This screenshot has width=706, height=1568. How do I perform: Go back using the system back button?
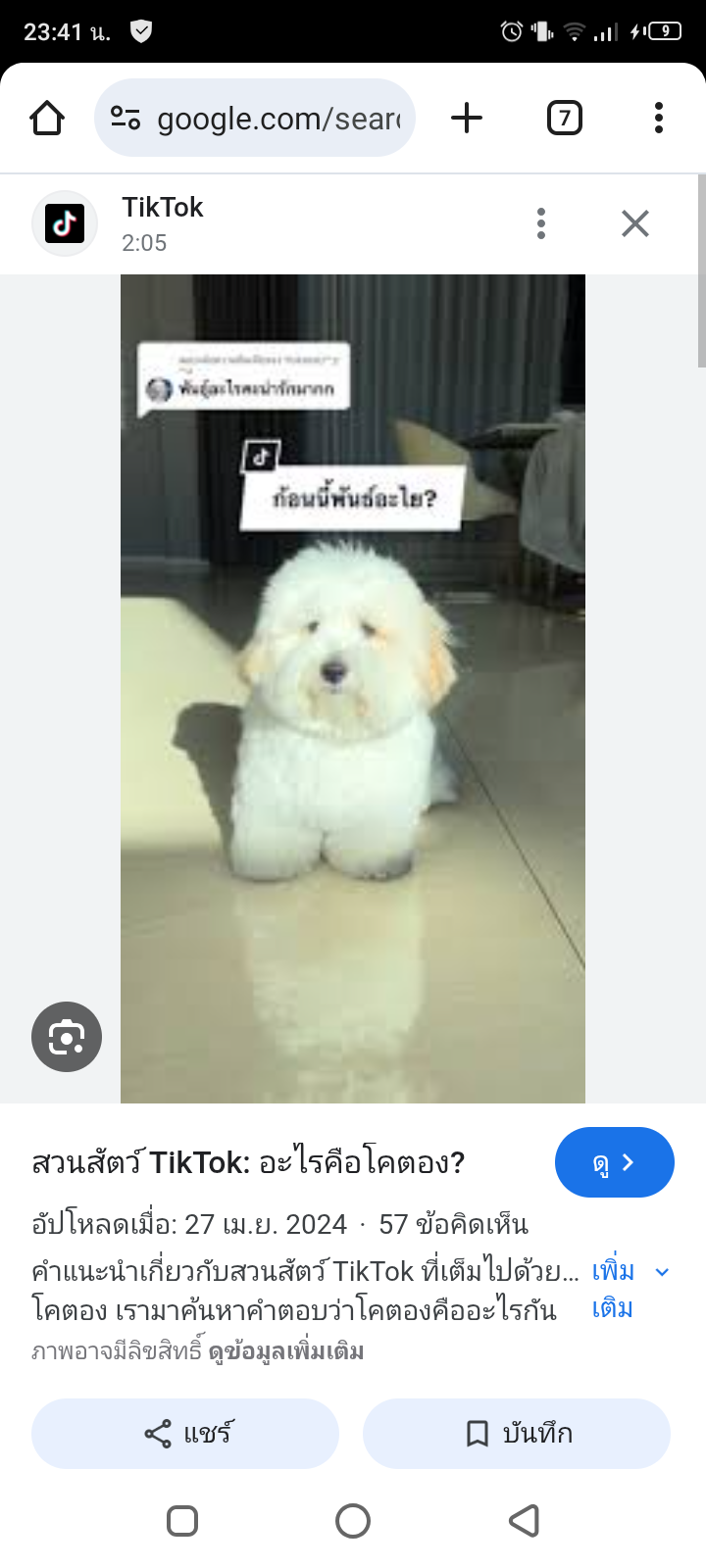(x=525, y=1521)
